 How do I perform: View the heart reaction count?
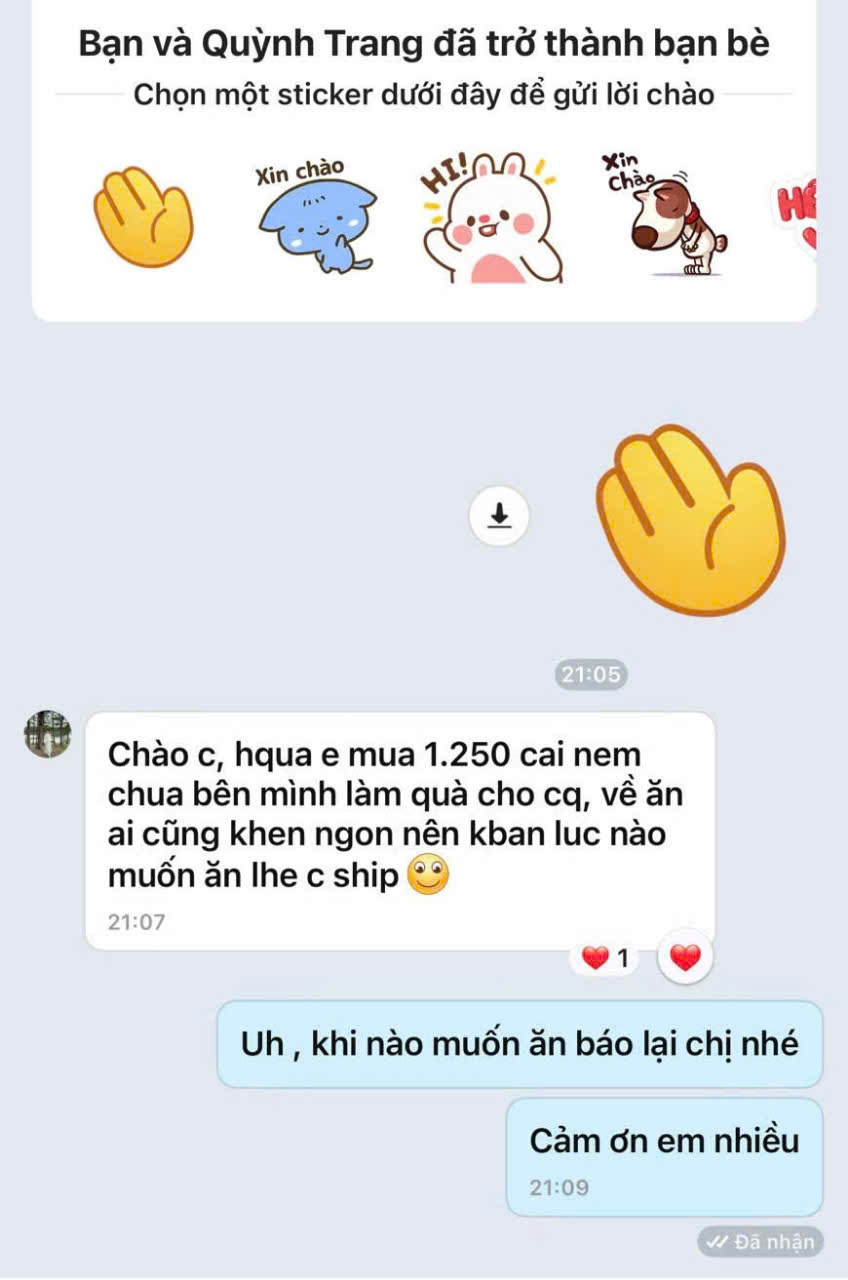(608, 959)
